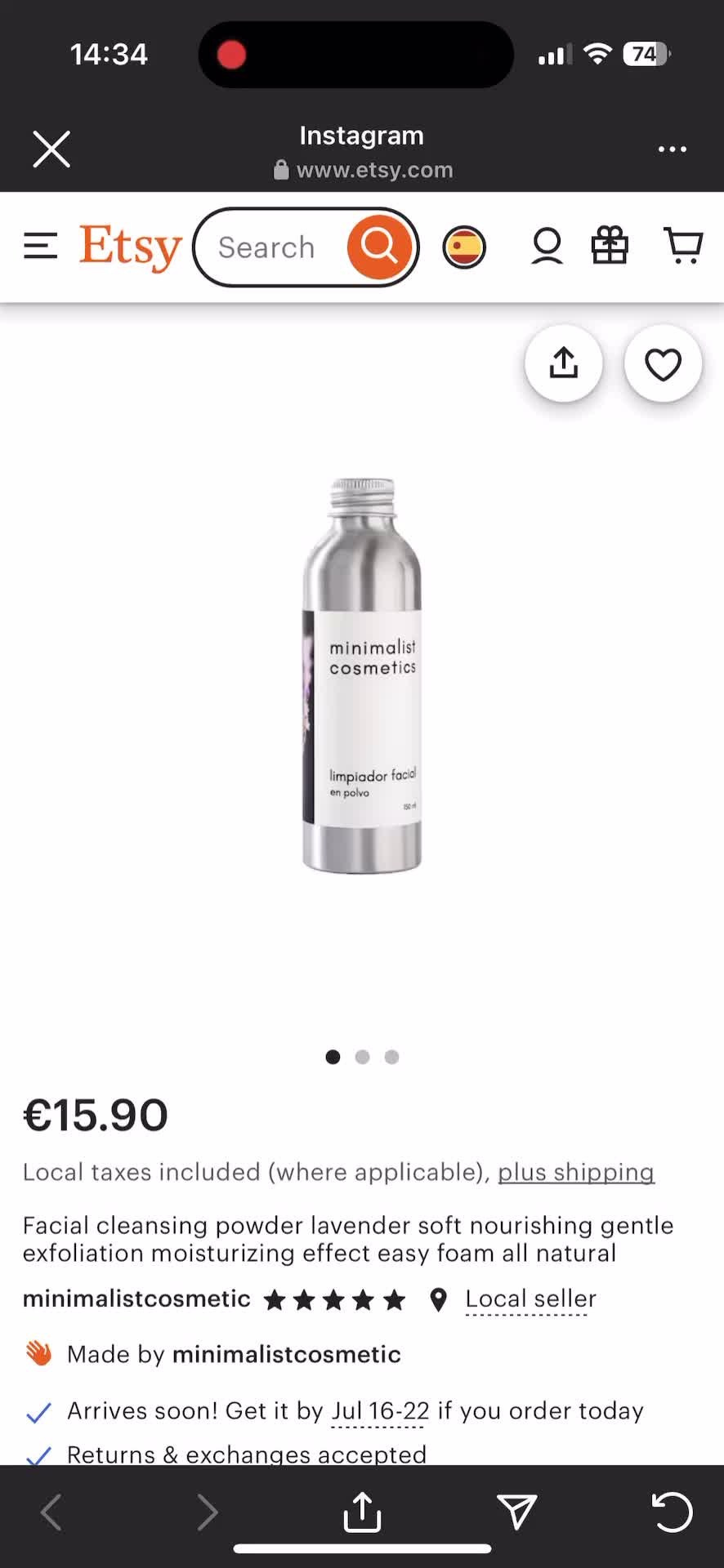Share the page from the bottom toolbar
The image size is (724, 1568).
[362, 1512]
